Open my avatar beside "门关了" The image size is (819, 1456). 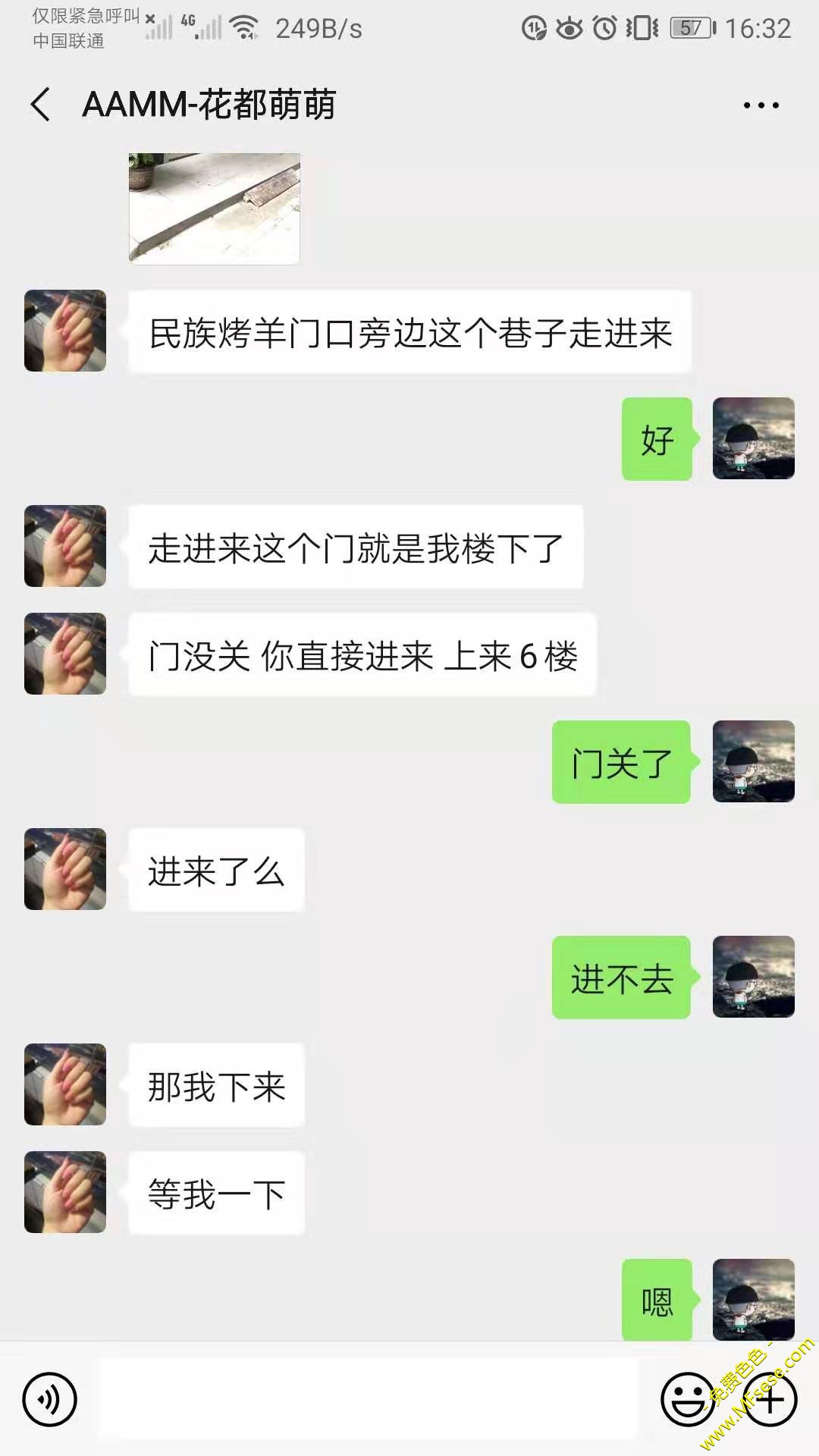(x=753, y=761)
